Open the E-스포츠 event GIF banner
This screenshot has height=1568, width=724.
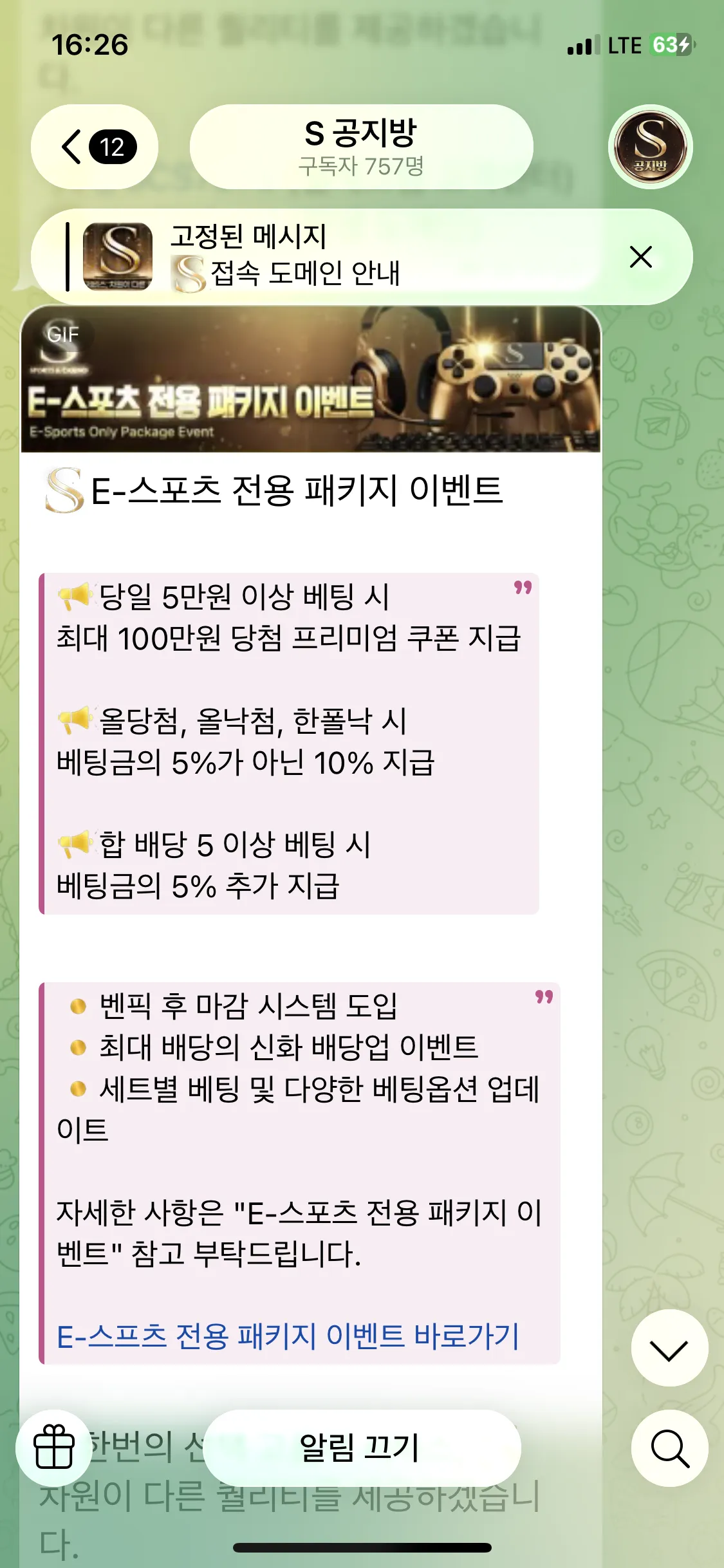coord(311,379)
